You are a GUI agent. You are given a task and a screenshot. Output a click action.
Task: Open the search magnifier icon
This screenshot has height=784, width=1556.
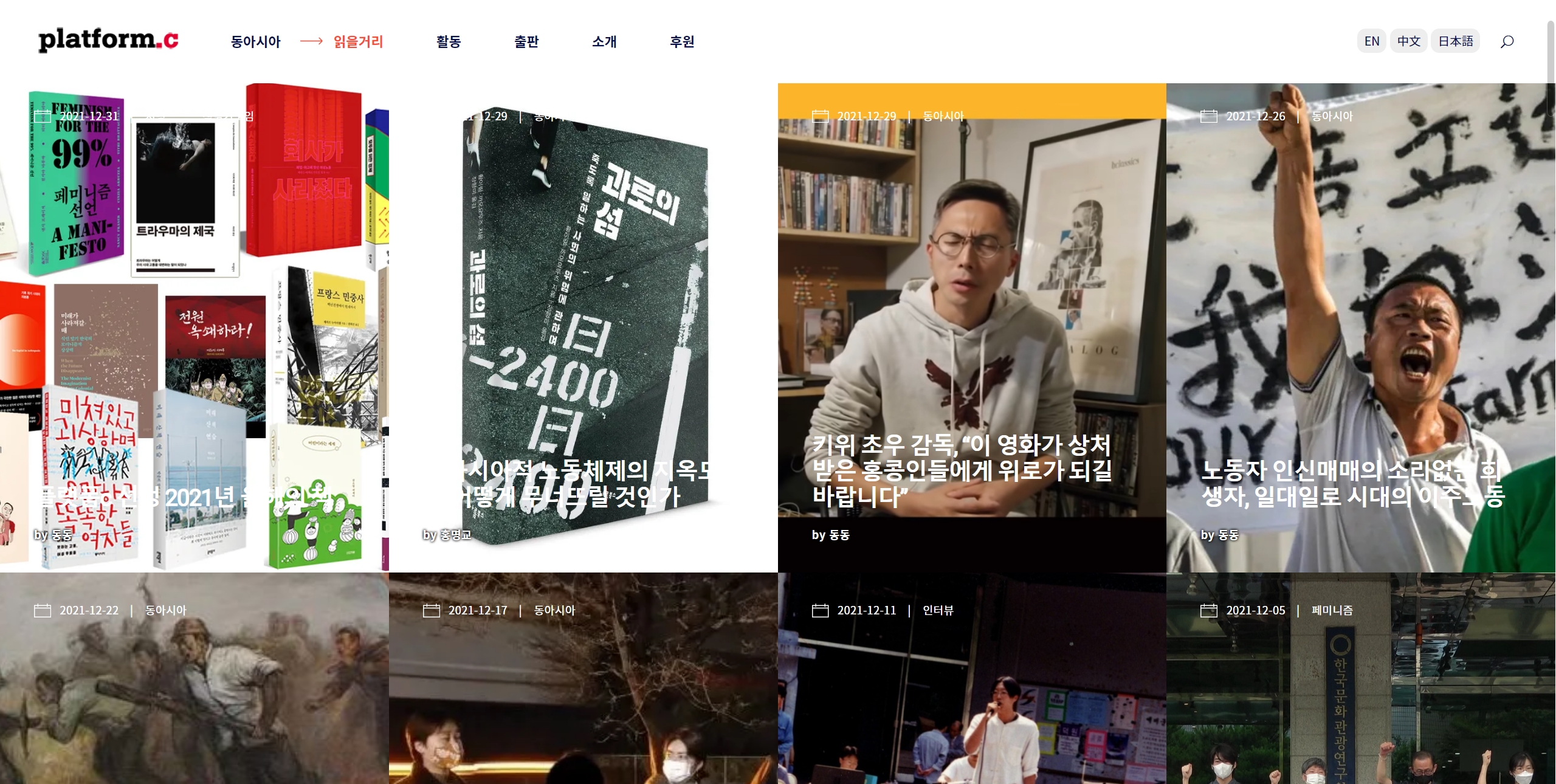coord(1507,41)
